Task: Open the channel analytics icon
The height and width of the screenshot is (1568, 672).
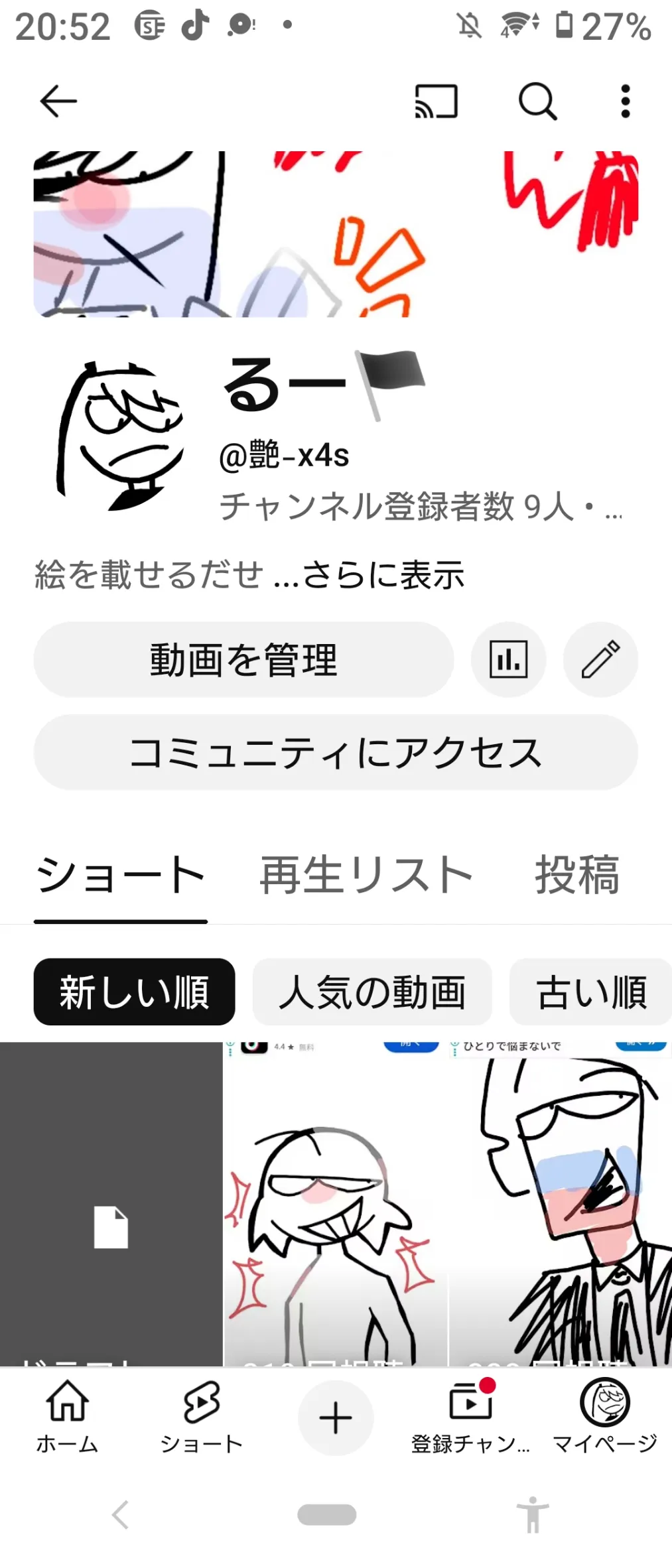Action: pos(509,659)
